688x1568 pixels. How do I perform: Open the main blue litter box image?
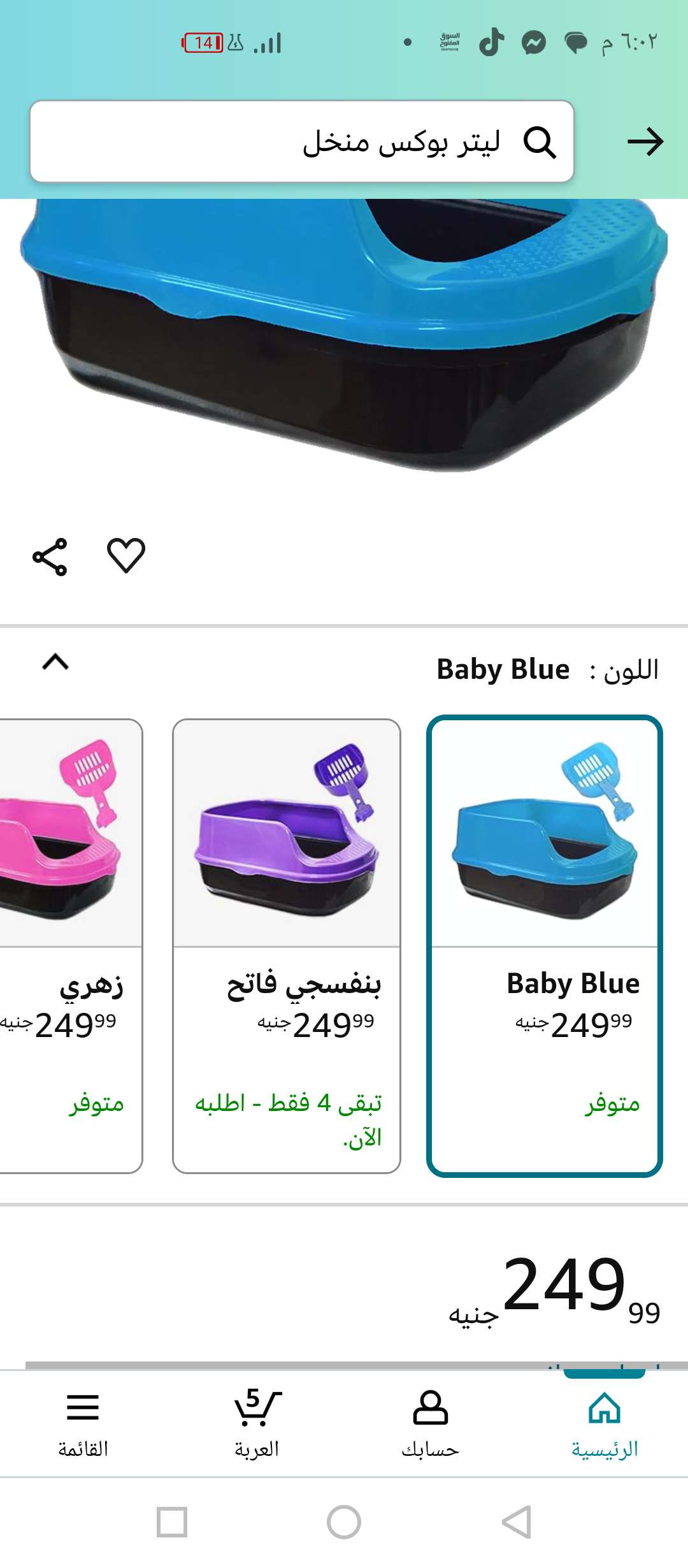tap(344, 338)
